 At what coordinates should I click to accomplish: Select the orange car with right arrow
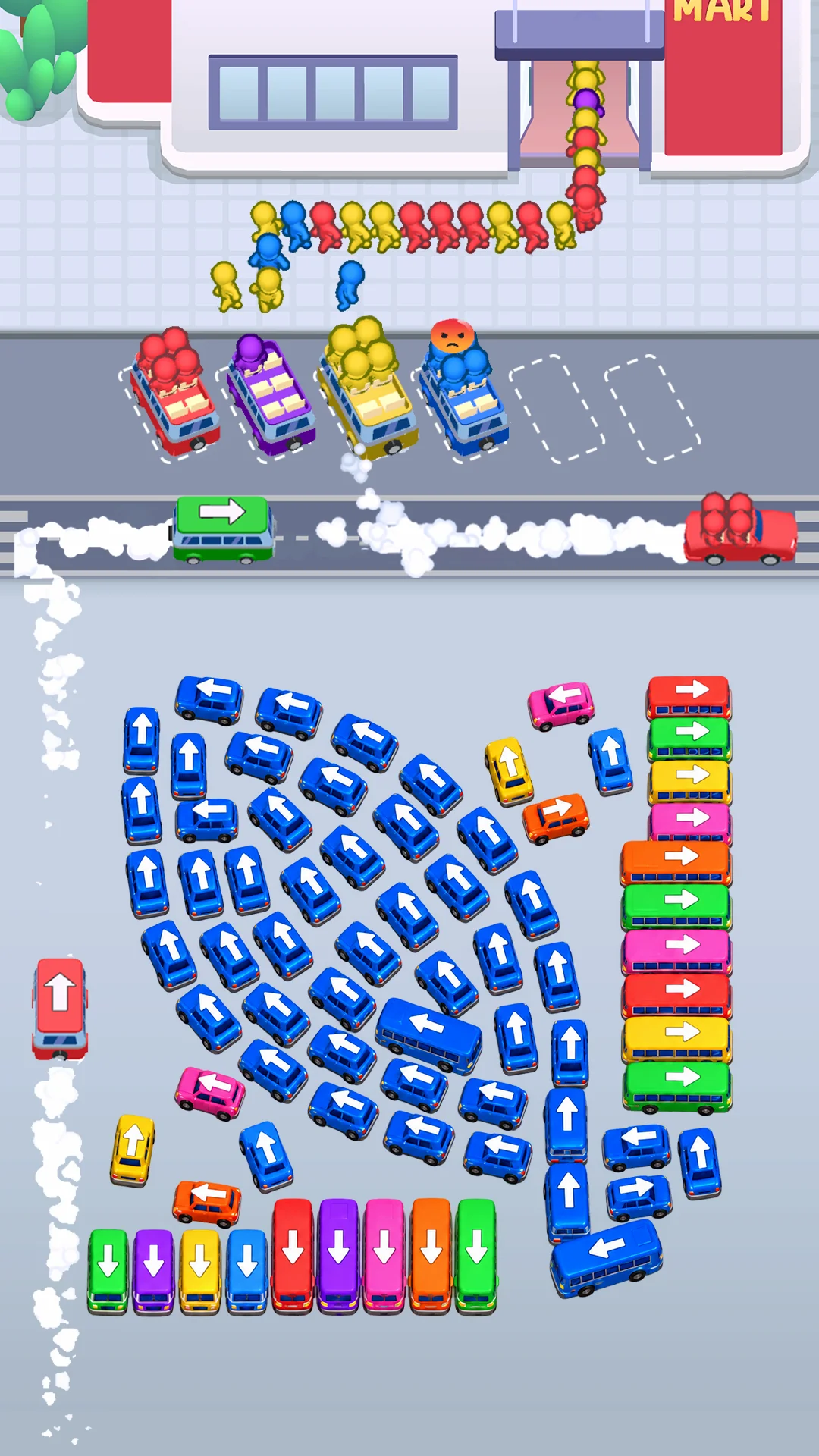click(x=556, y=817)
